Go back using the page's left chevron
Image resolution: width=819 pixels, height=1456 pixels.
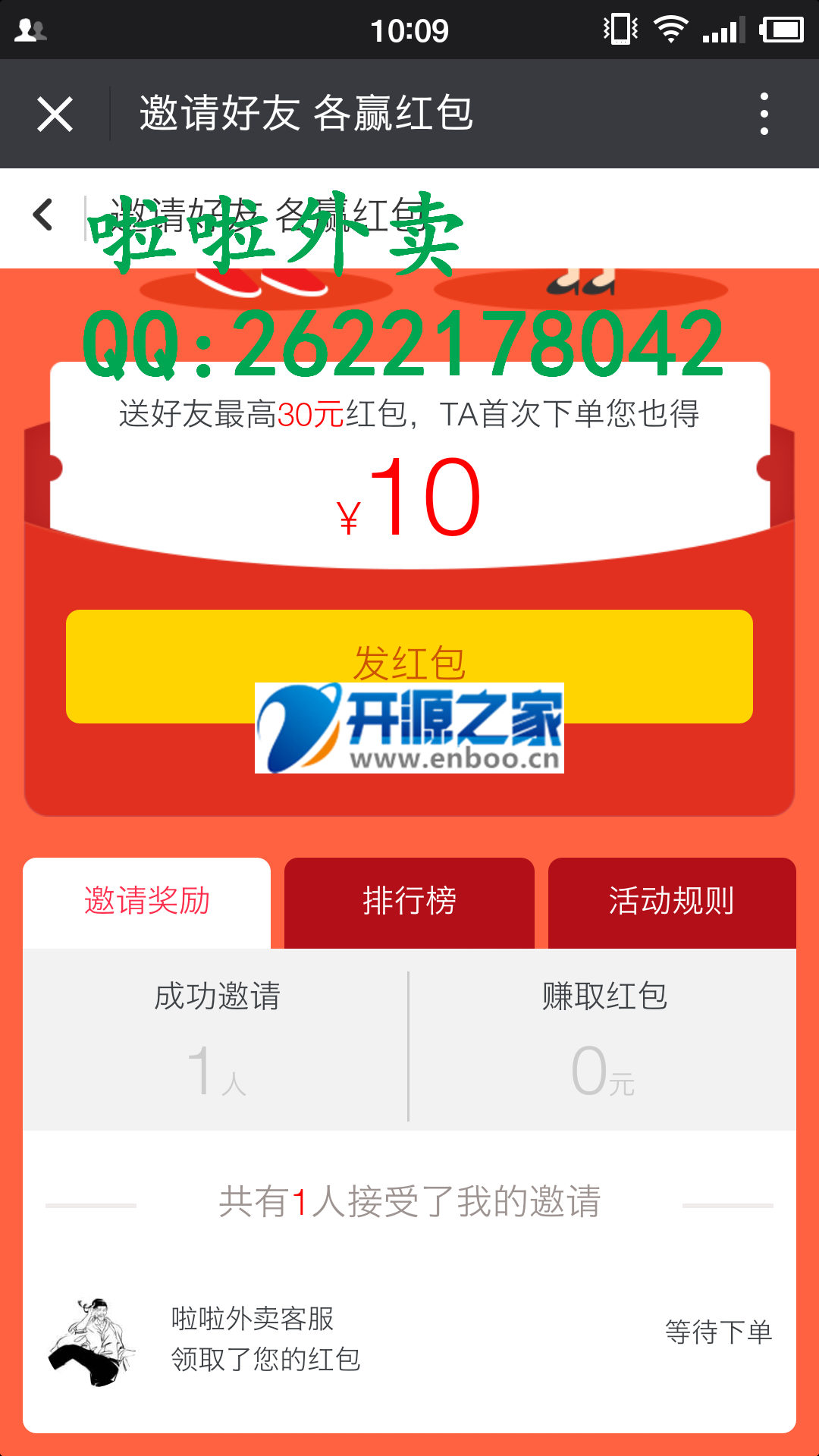click(x=43, y=215)
